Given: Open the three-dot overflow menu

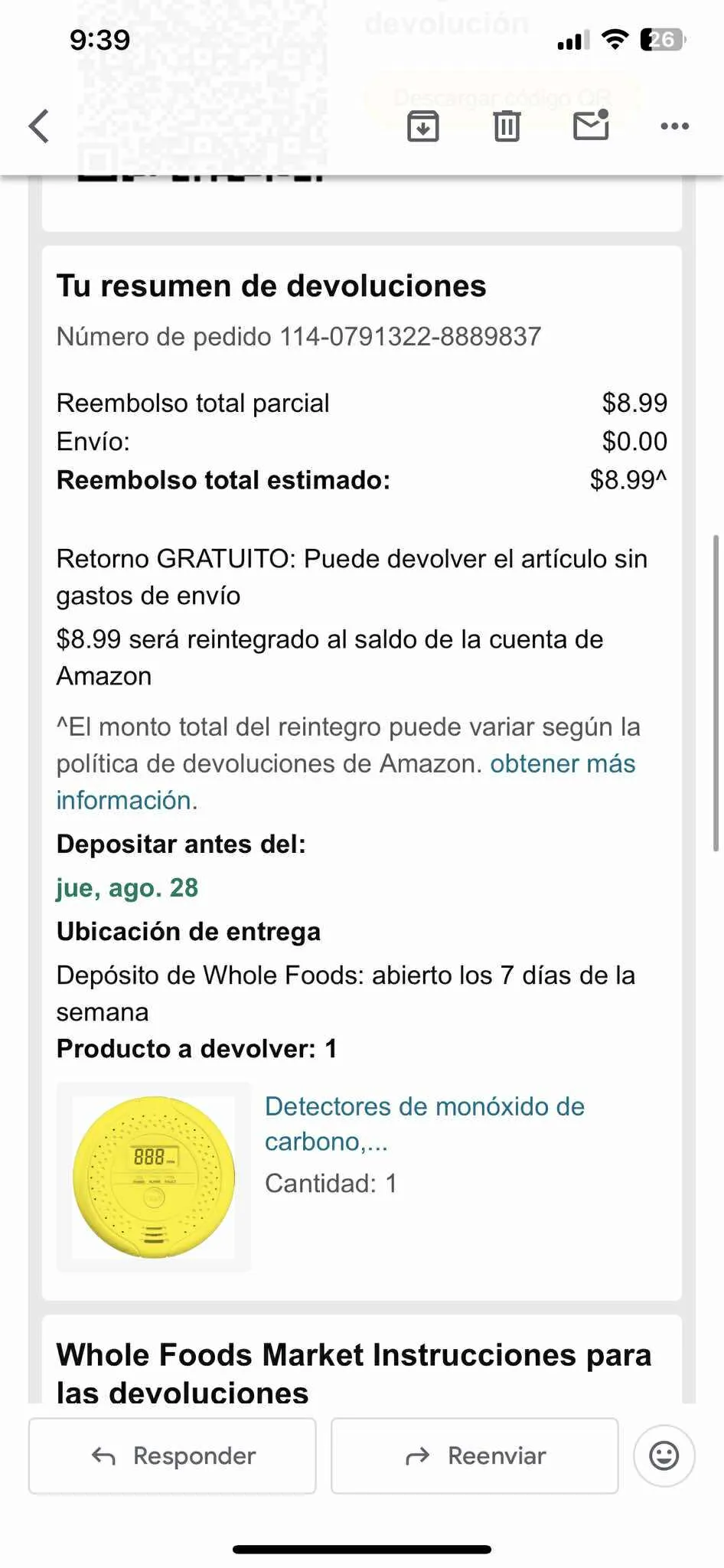Looking at the screenshot, I should [x=674, y=126].
